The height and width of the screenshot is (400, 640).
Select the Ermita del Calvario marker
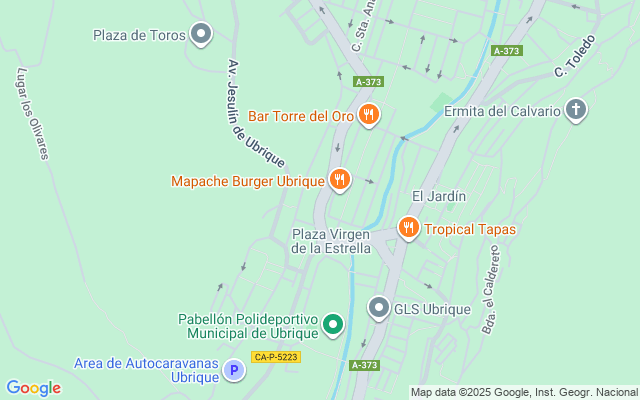(x=576, y=110)
